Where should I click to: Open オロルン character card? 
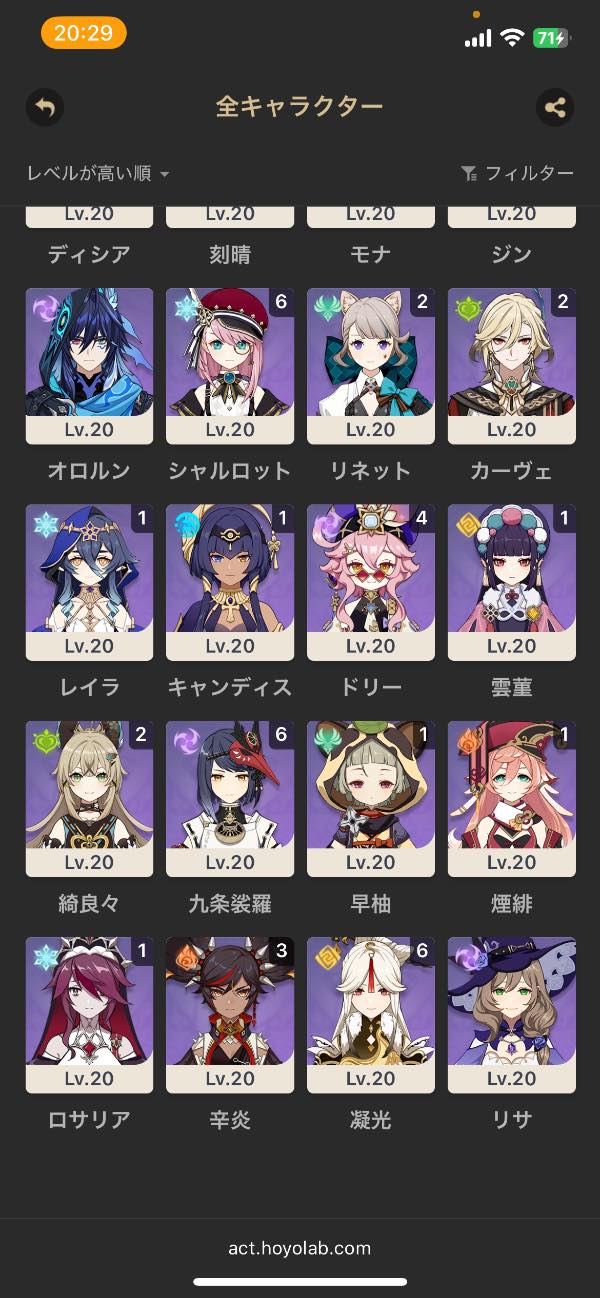pos(89,365)
